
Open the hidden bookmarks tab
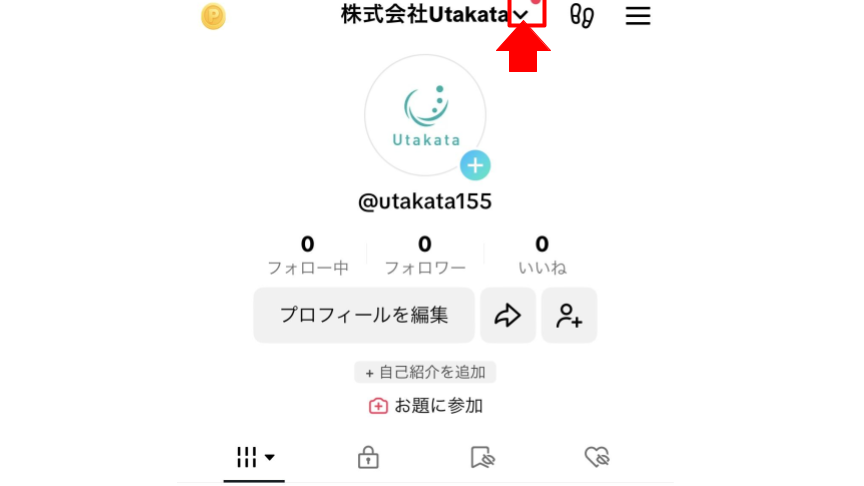[483, 458]
